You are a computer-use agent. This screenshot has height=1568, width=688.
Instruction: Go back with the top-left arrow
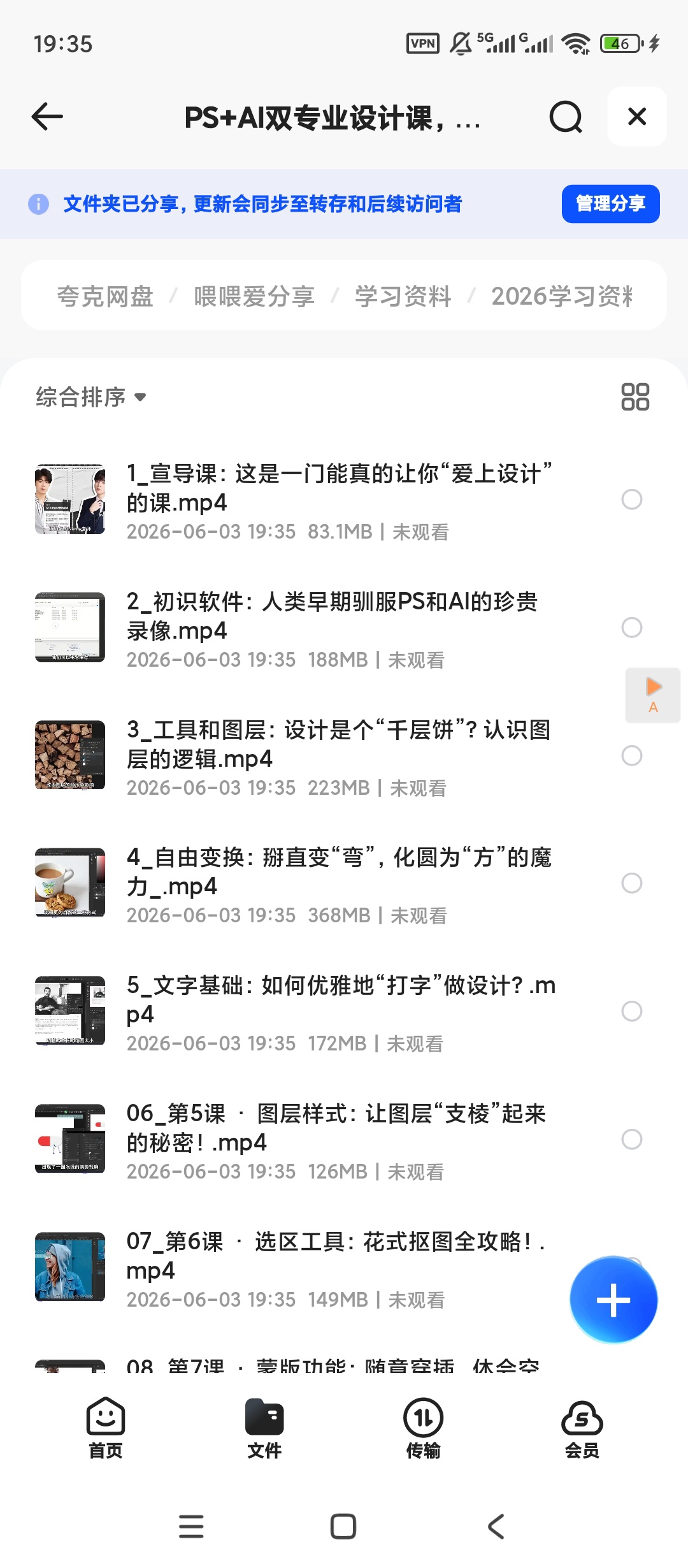coord(47,117)
